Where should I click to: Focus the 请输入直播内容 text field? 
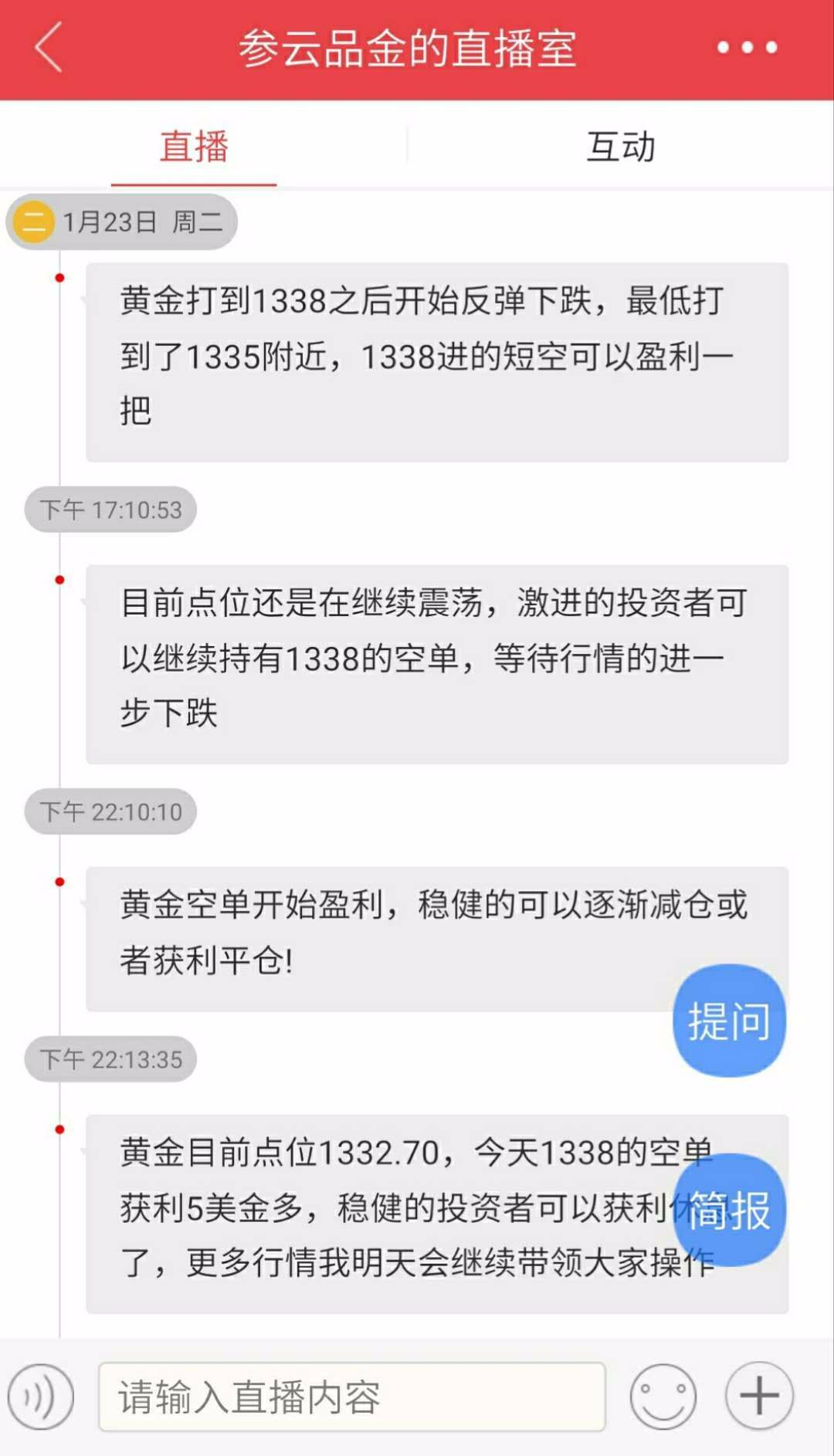point(351,1397)
